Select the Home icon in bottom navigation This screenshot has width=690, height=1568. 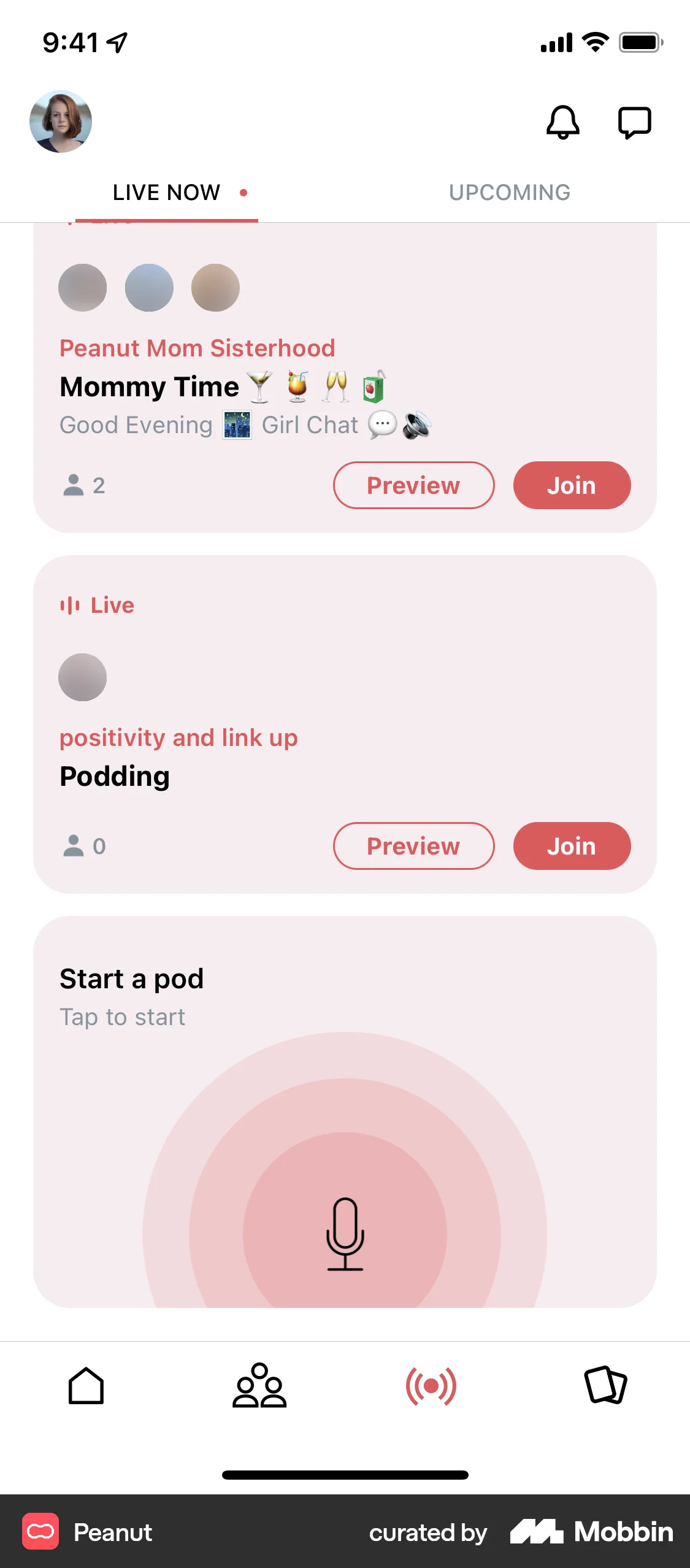tap(86, 1386)
